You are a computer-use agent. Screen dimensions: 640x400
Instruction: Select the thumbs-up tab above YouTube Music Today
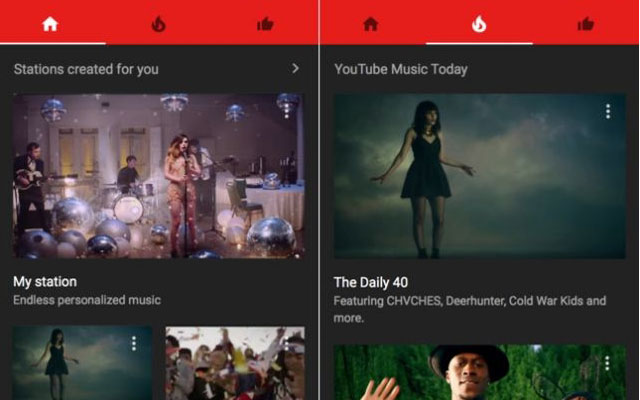pos(585,24)
